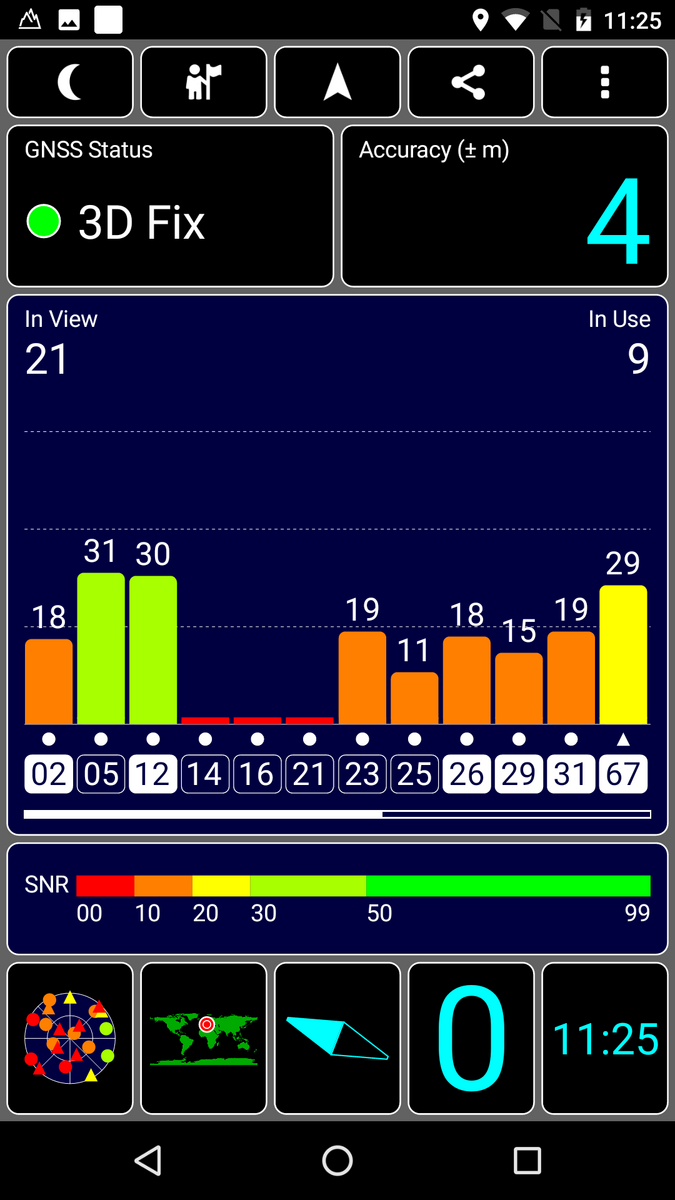Open the GNSS Status card

170,206
